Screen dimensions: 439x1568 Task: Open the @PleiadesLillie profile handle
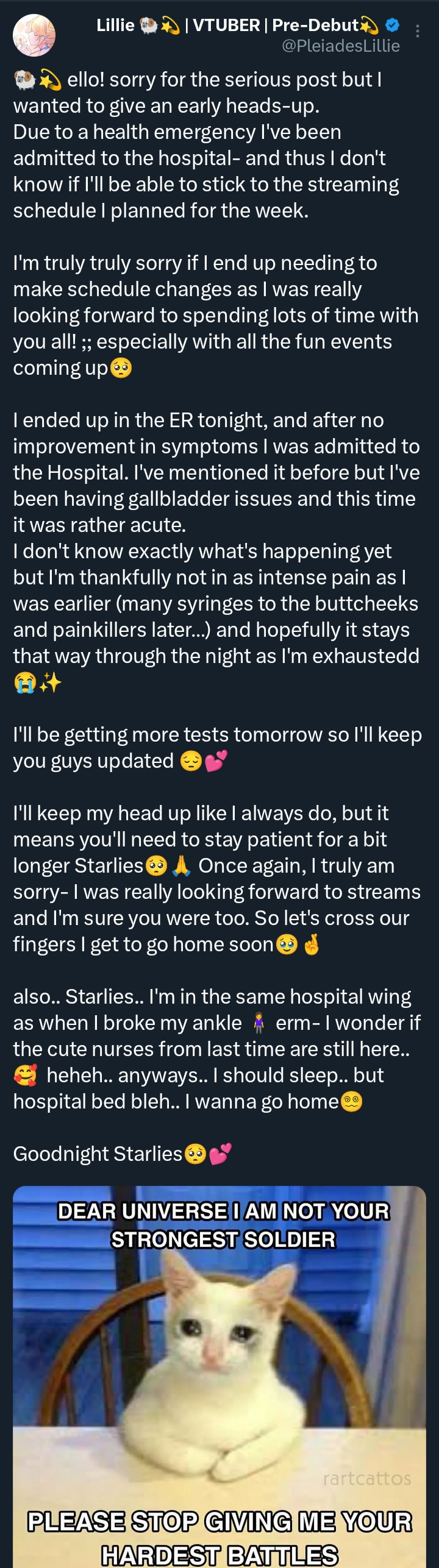(x=341, y=46)
